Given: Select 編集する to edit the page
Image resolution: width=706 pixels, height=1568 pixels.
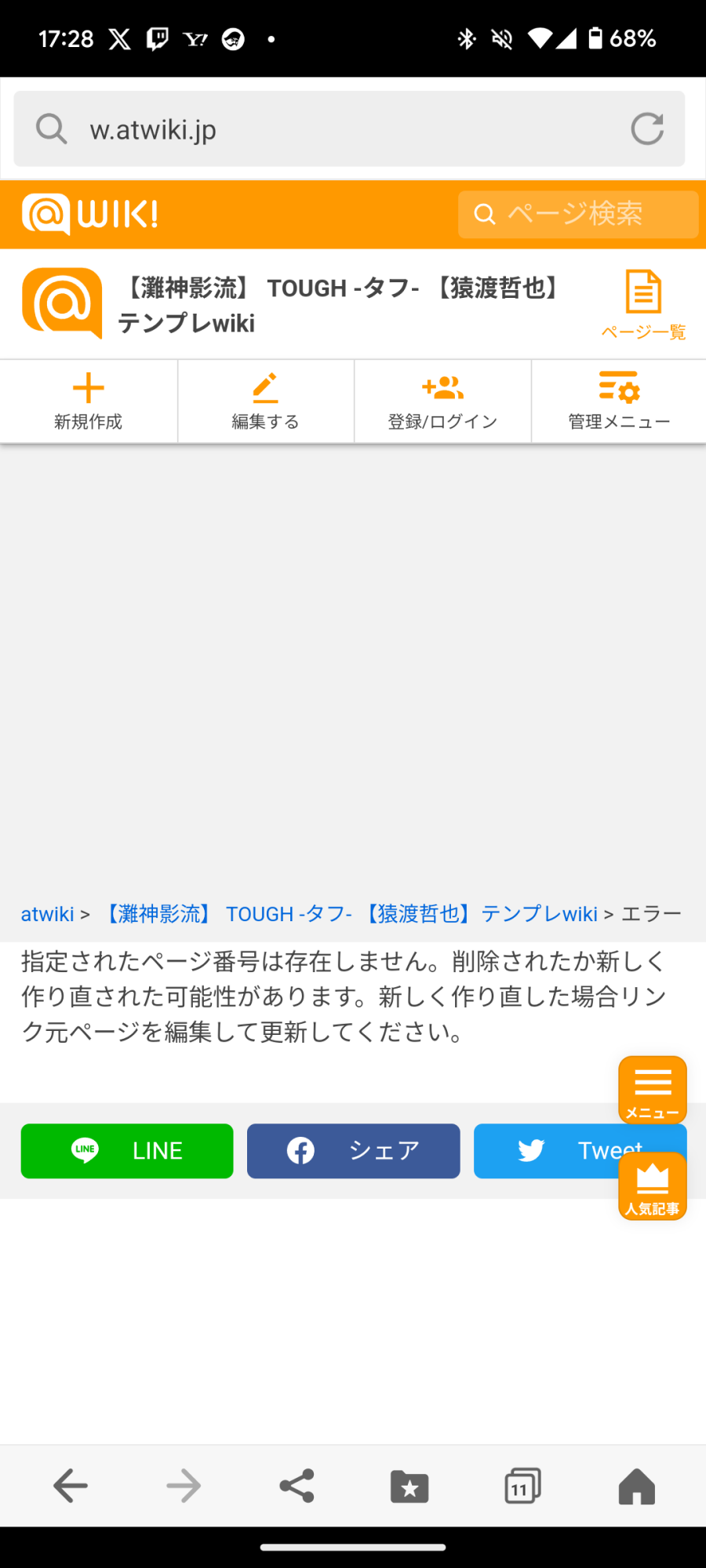Looking at the screenshot, I should click(x=266, y=401).
